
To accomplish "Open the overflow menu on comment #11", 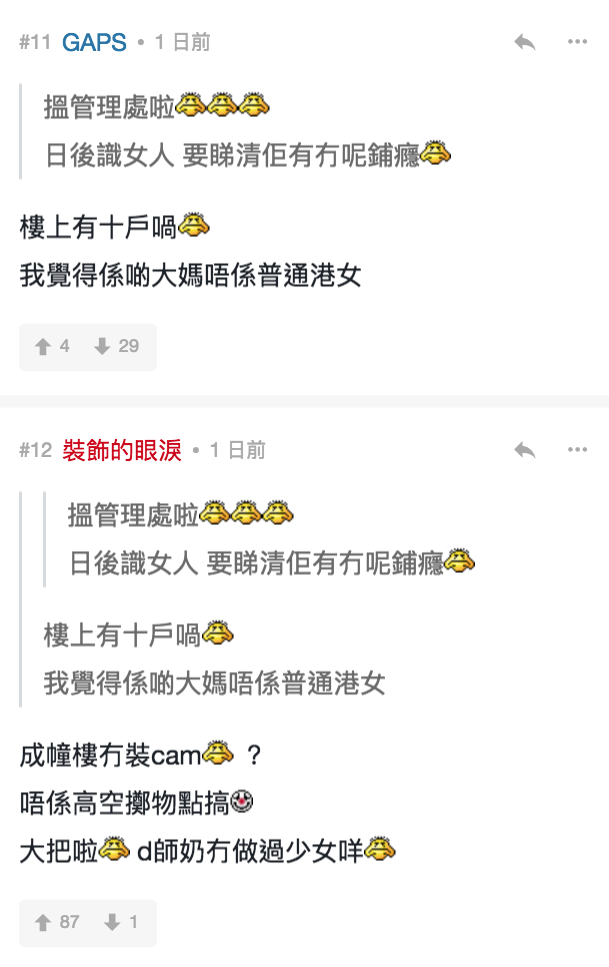I will point(577,42).
